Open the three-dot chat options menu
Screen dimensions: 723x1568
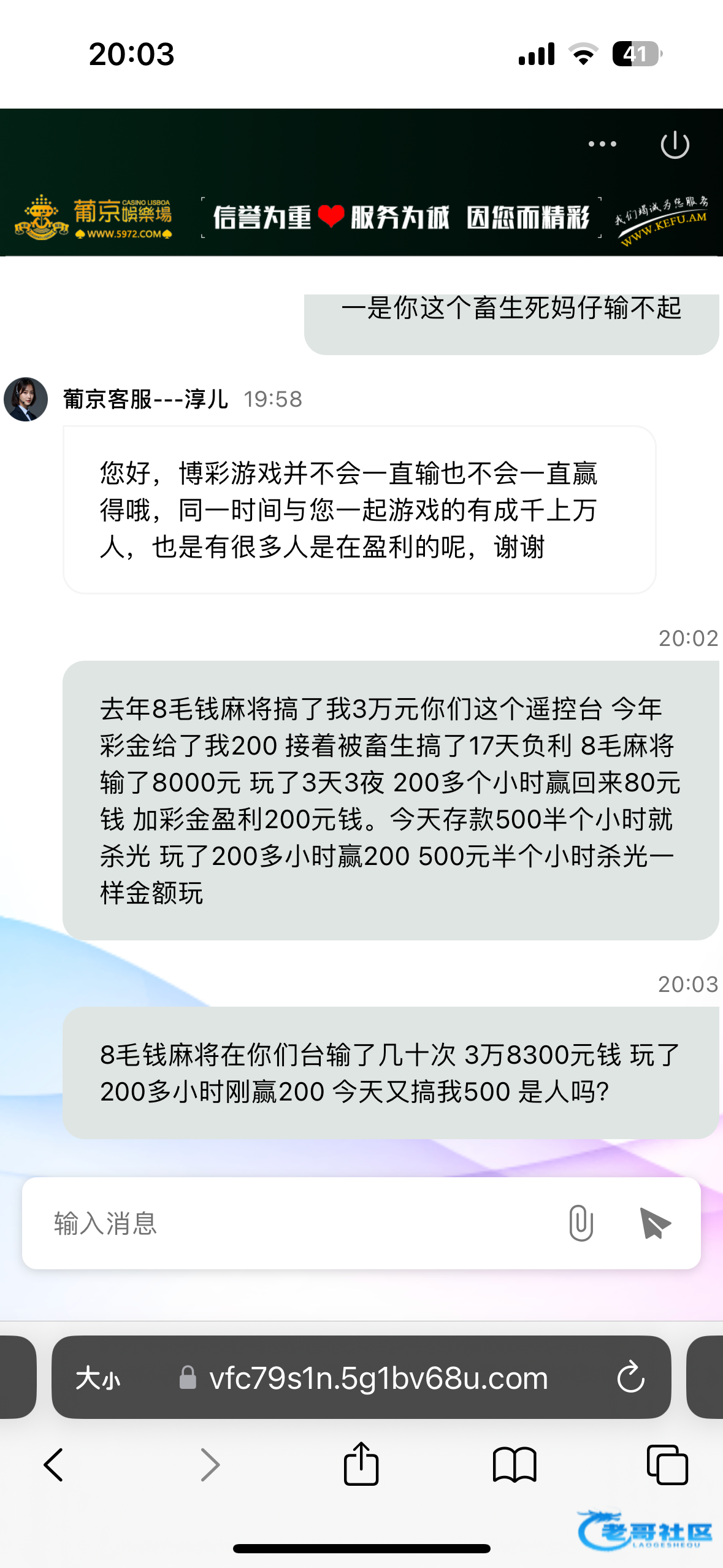602,144
